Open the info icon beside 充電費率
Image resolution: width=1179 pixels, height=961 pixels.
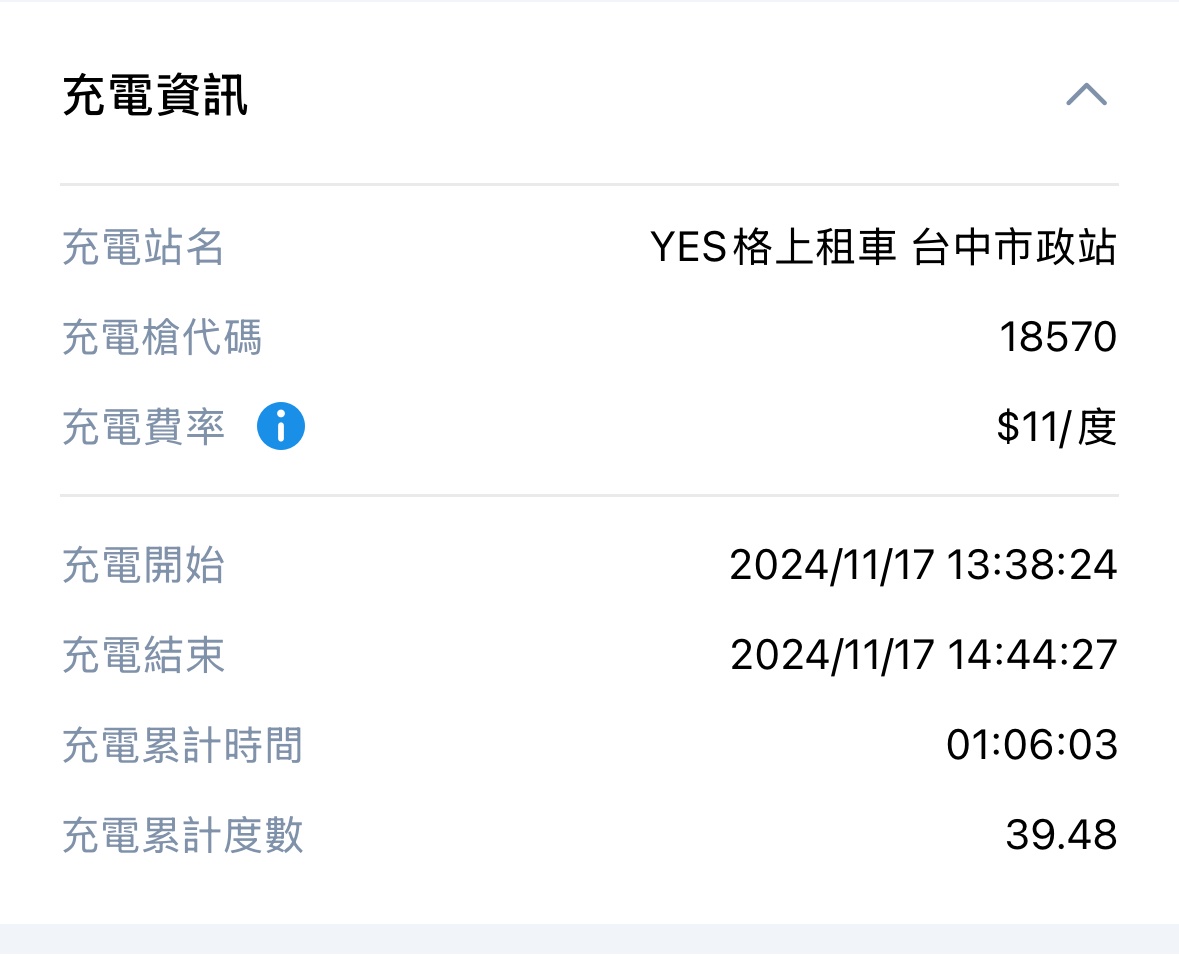point(281,428)
